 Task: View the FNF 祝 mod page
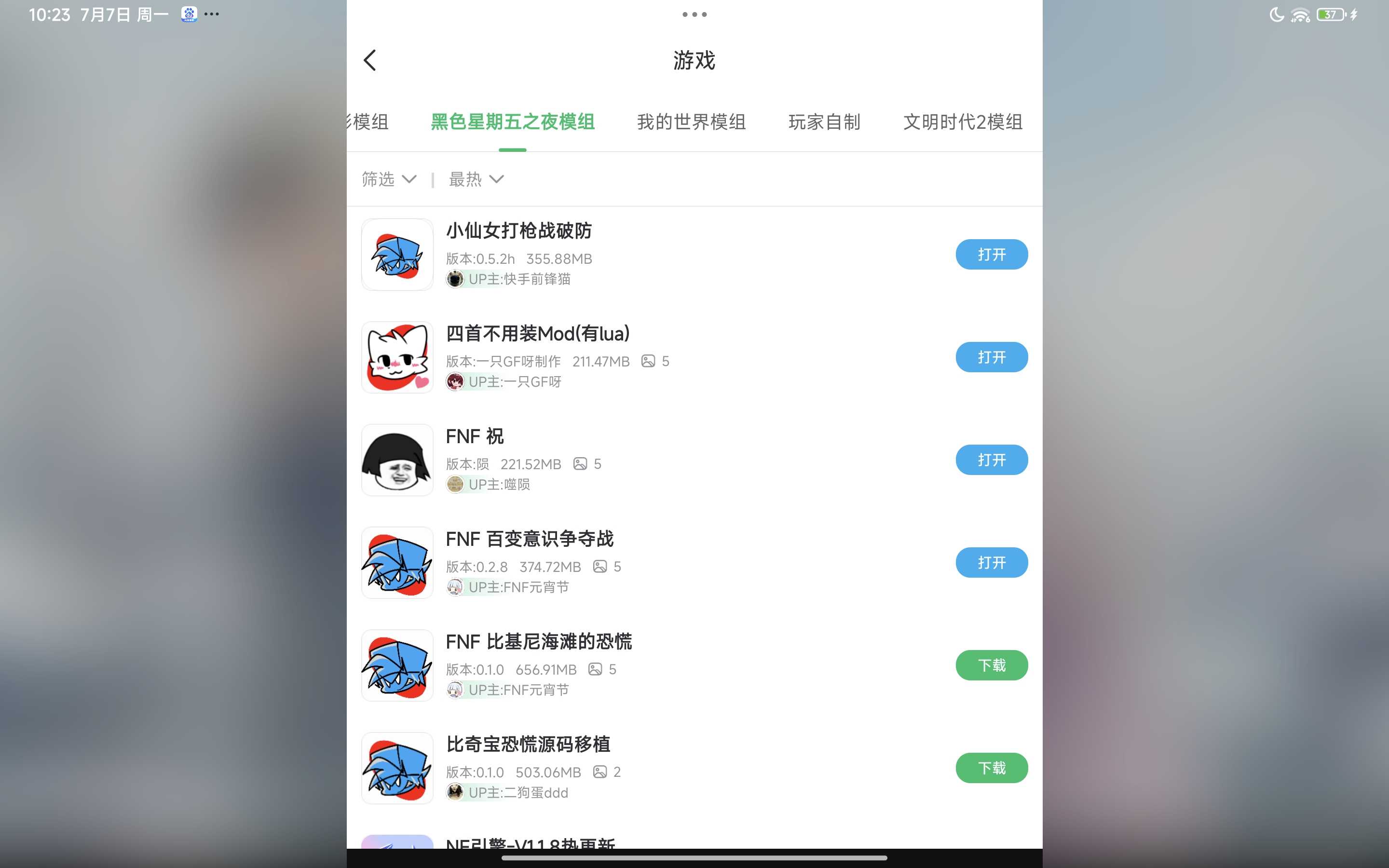[x=475, y=436]
